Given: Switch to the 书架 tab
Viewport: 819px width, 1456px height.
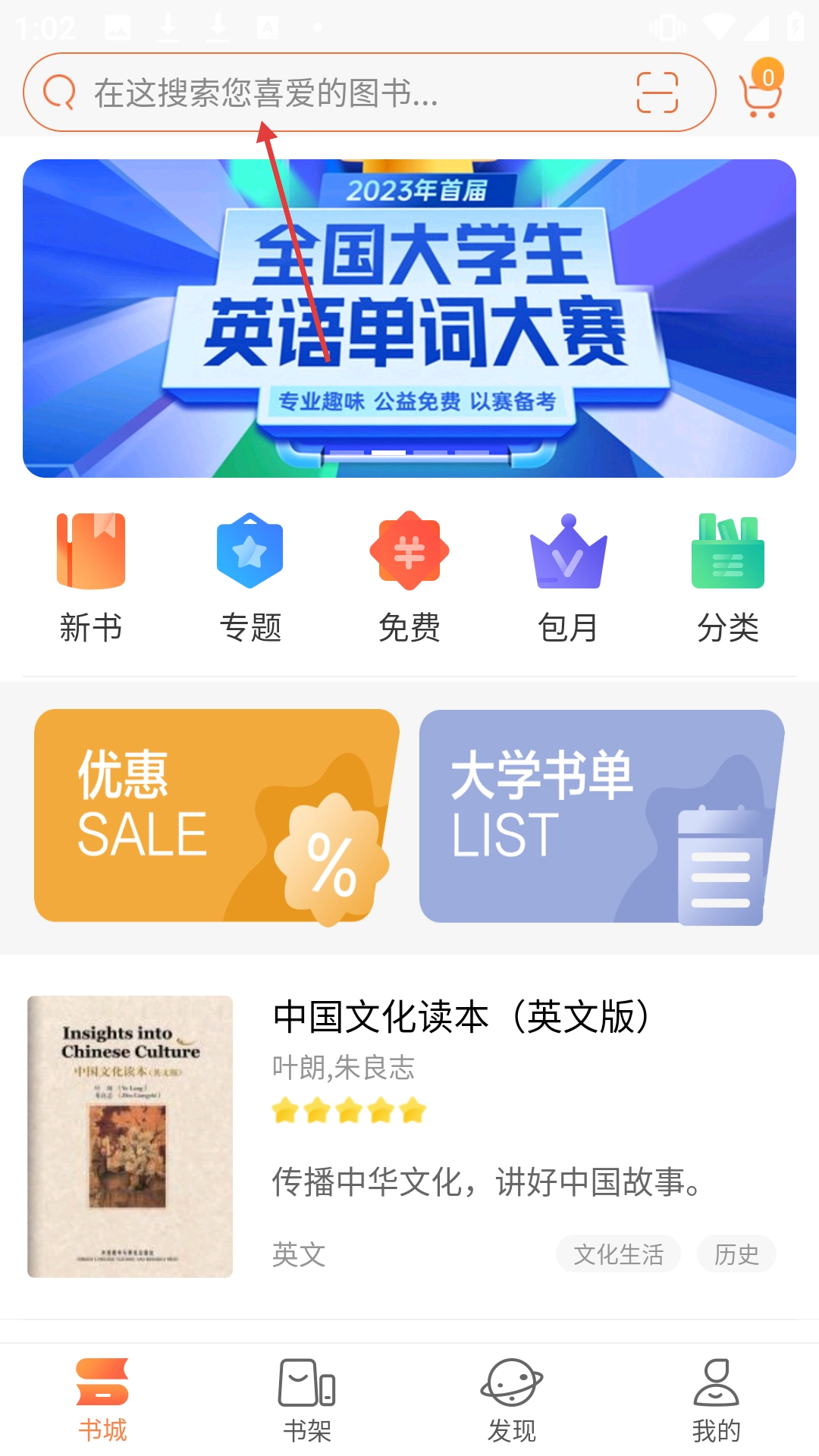Looking at the screenshot, I should (307, 1400).
